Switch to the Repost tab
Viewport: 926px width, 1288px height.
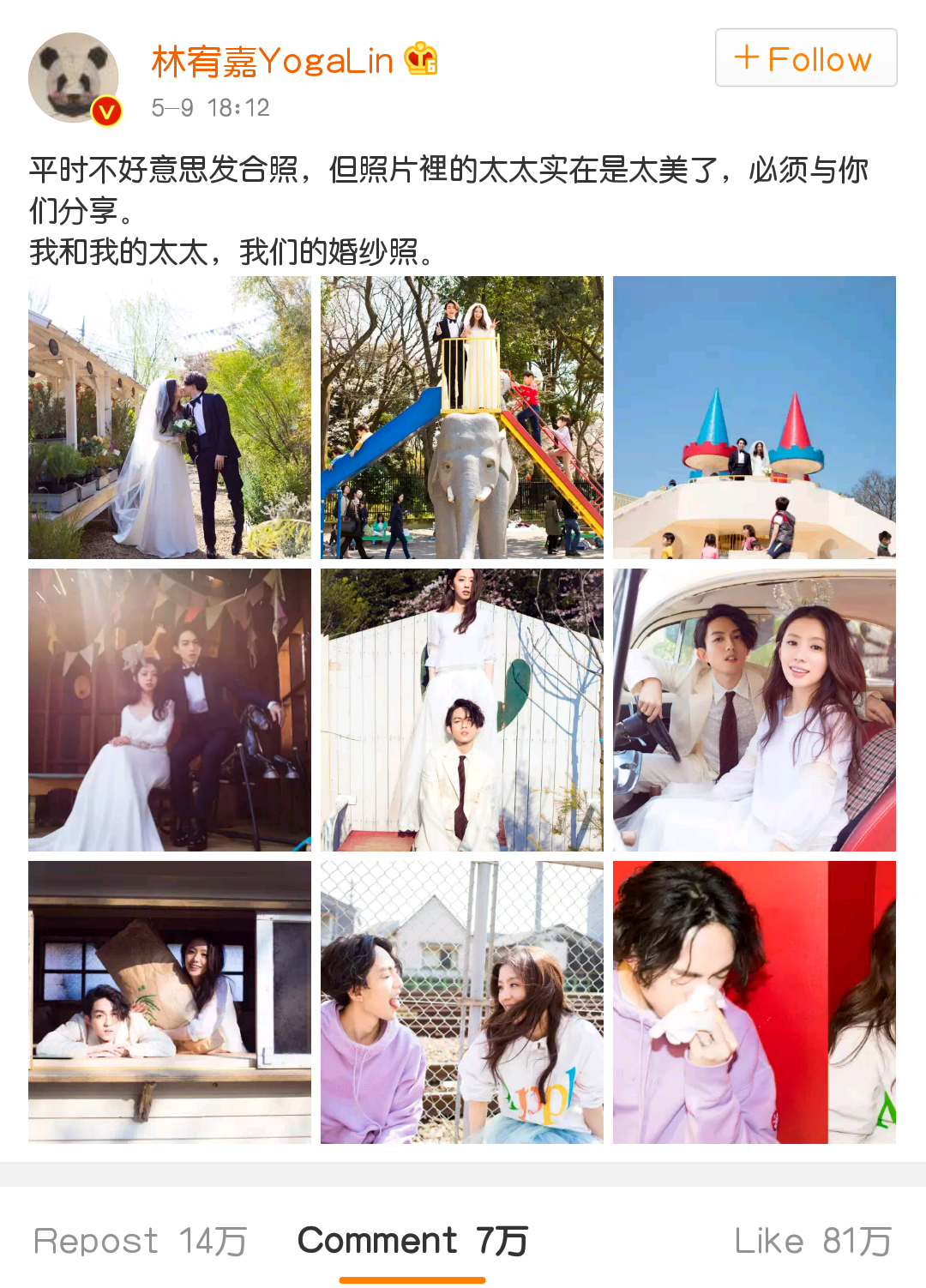(x=140, y=1241)
